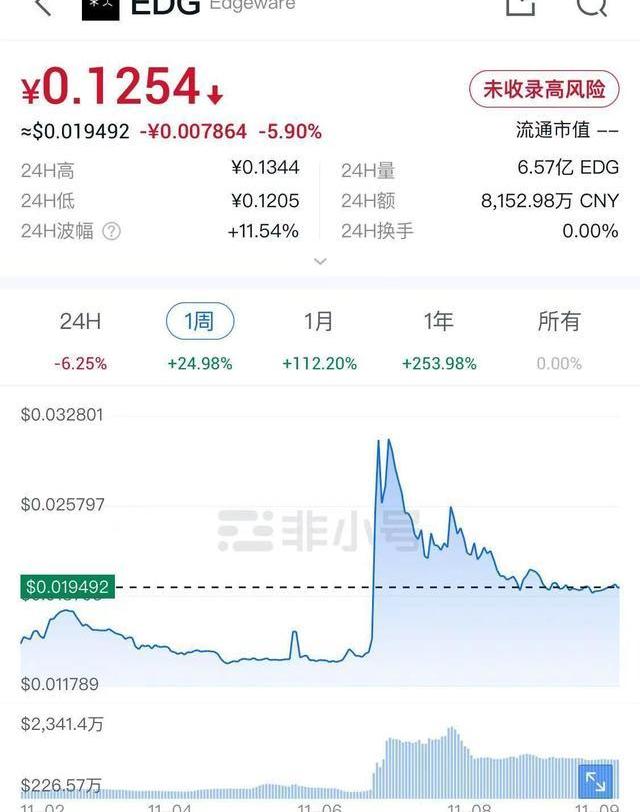
Task: Go back using the top-left arrow
Action: [x=42, y=6]
